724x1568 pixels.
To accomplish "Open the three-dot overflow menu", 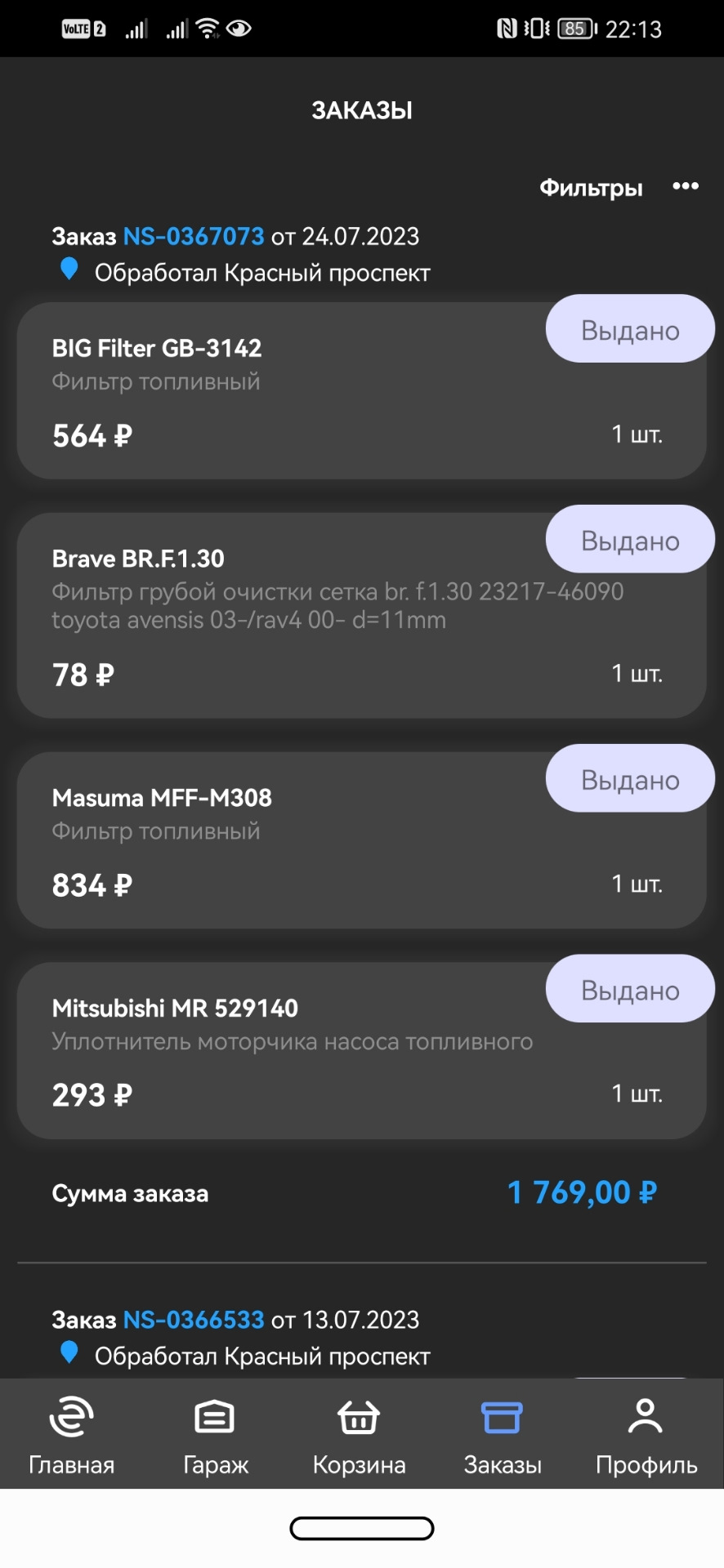I will (x=685, y=187).
